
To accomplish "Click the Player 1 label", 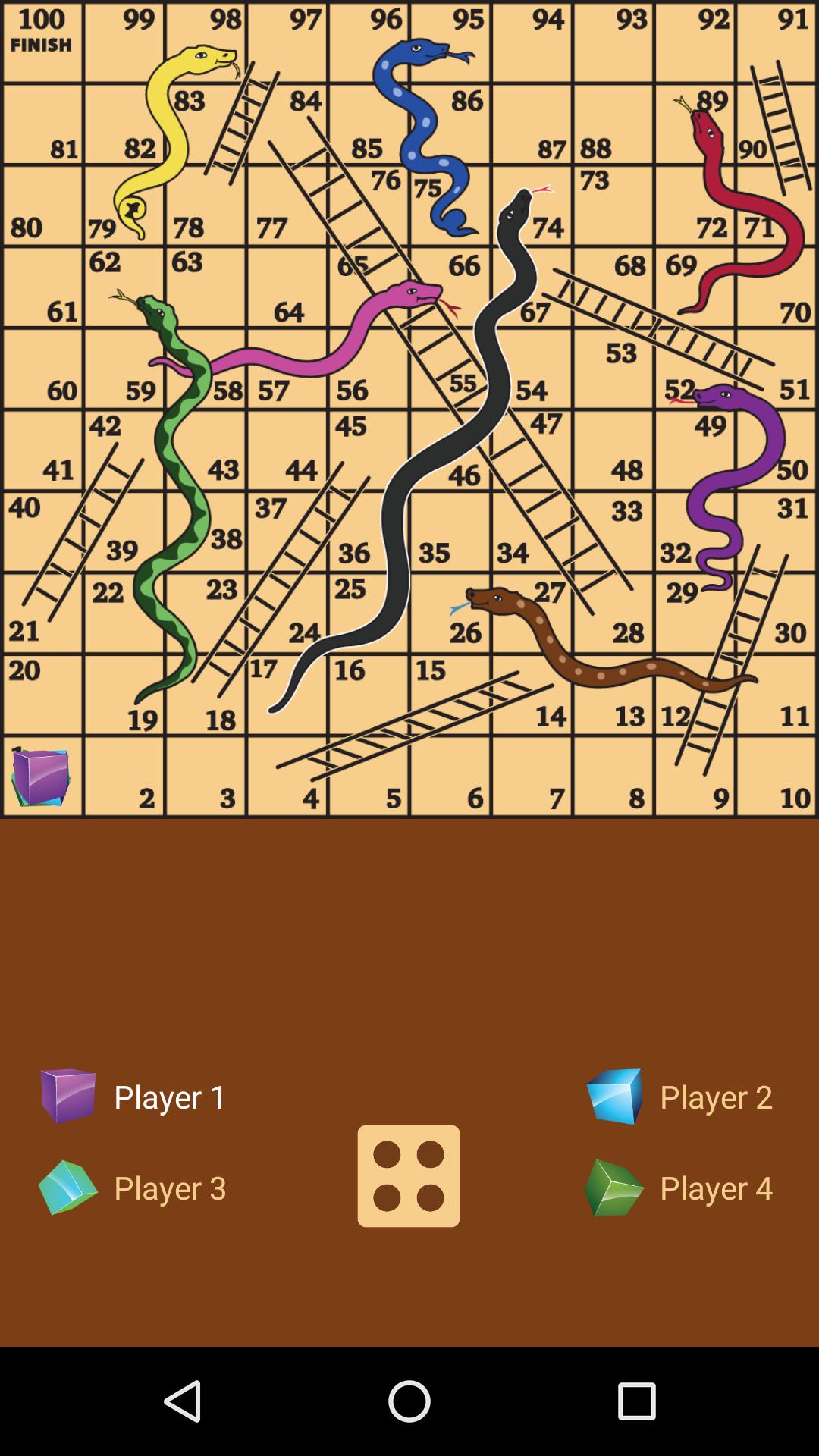I will (x=168, y=1096).
